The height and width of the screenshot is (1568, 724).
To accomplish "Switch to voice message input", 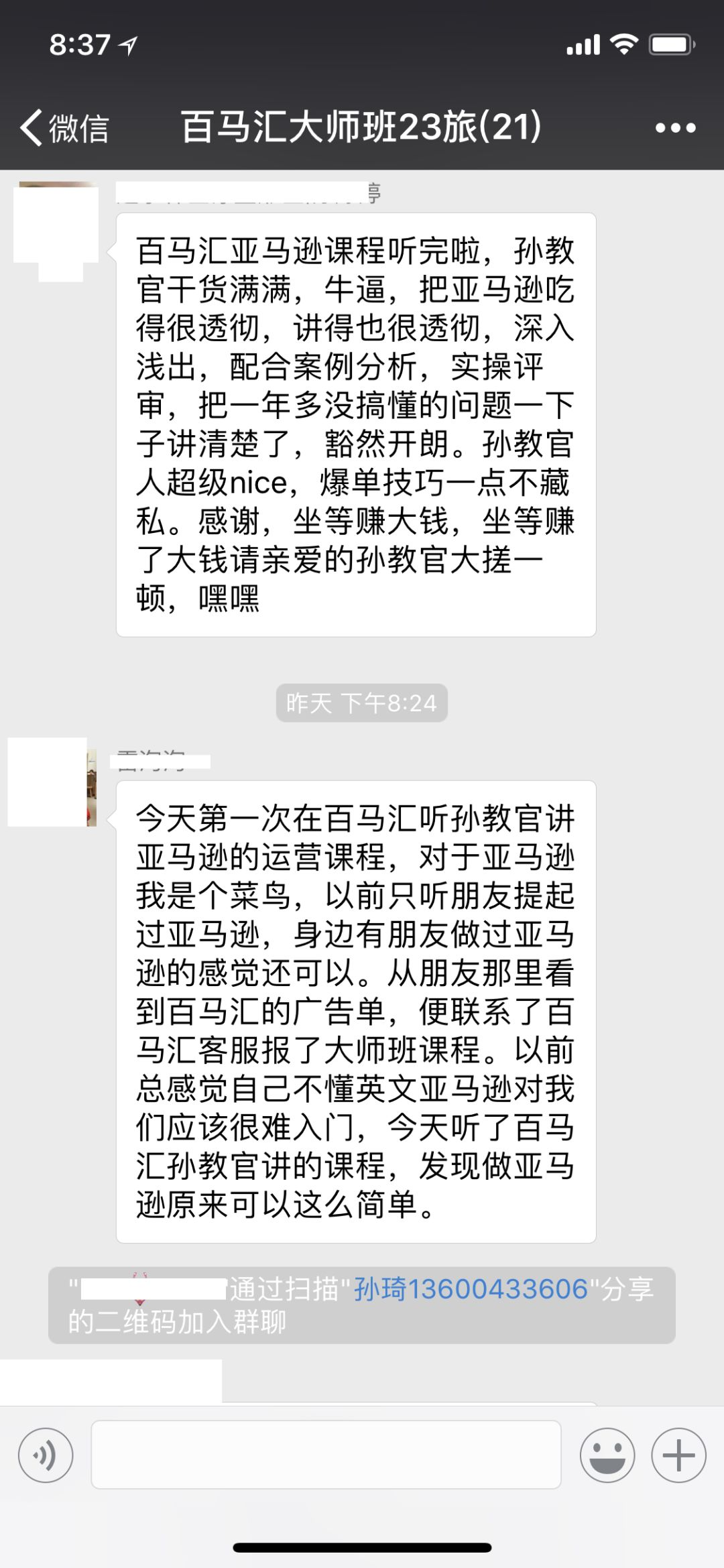I will coord(46,1455).
